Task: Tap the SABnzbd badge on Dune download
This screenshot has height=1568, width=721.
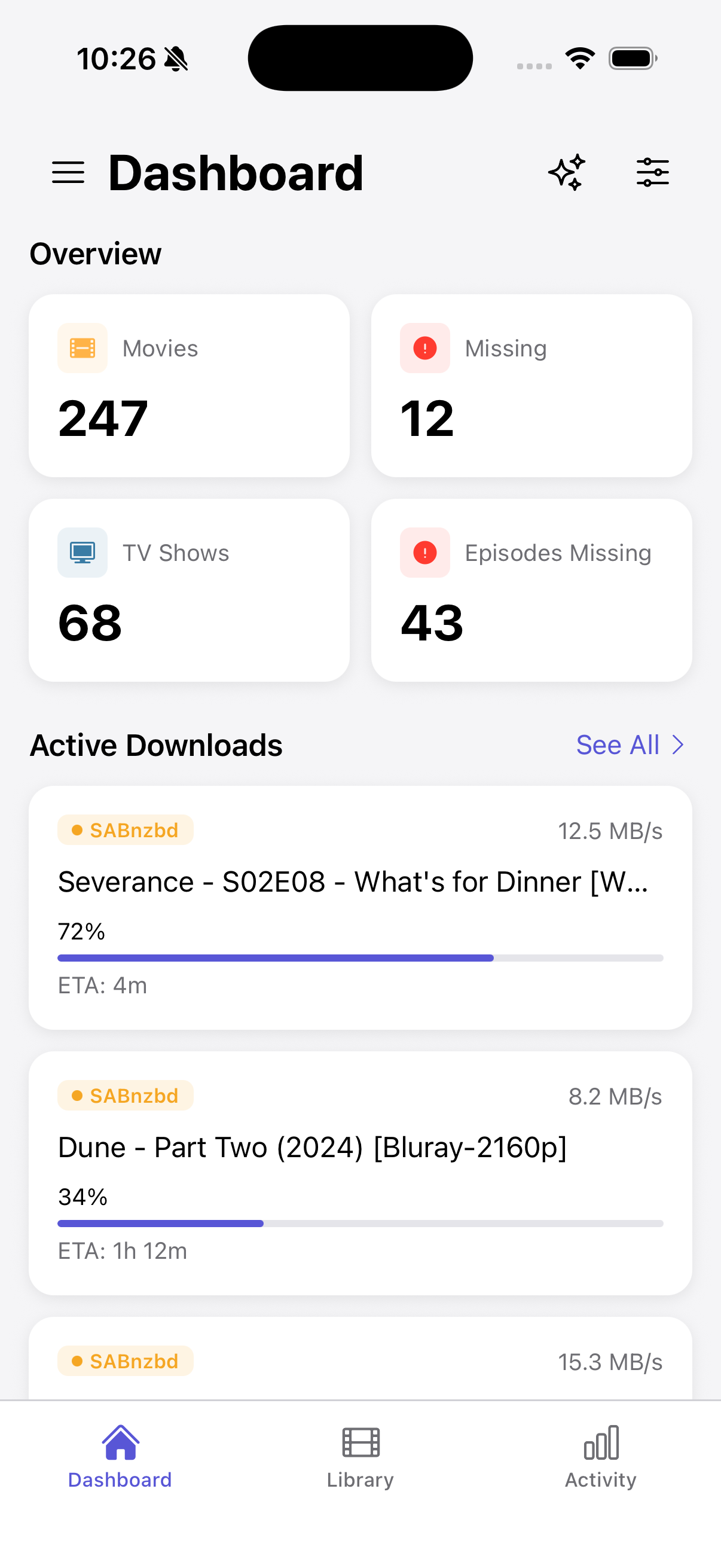Action: 125,1095
